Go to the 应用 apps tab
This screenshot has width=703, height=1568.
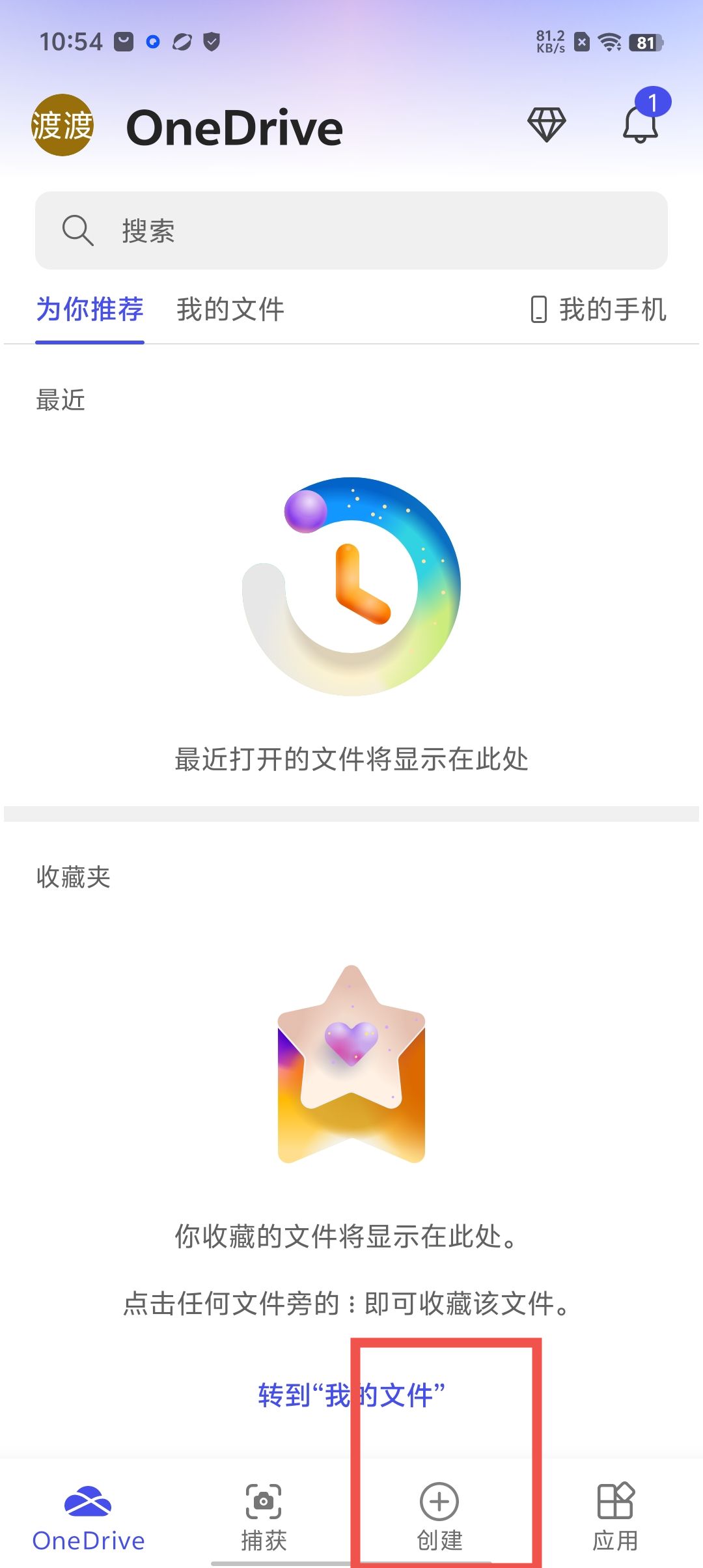coord(615,1517)
